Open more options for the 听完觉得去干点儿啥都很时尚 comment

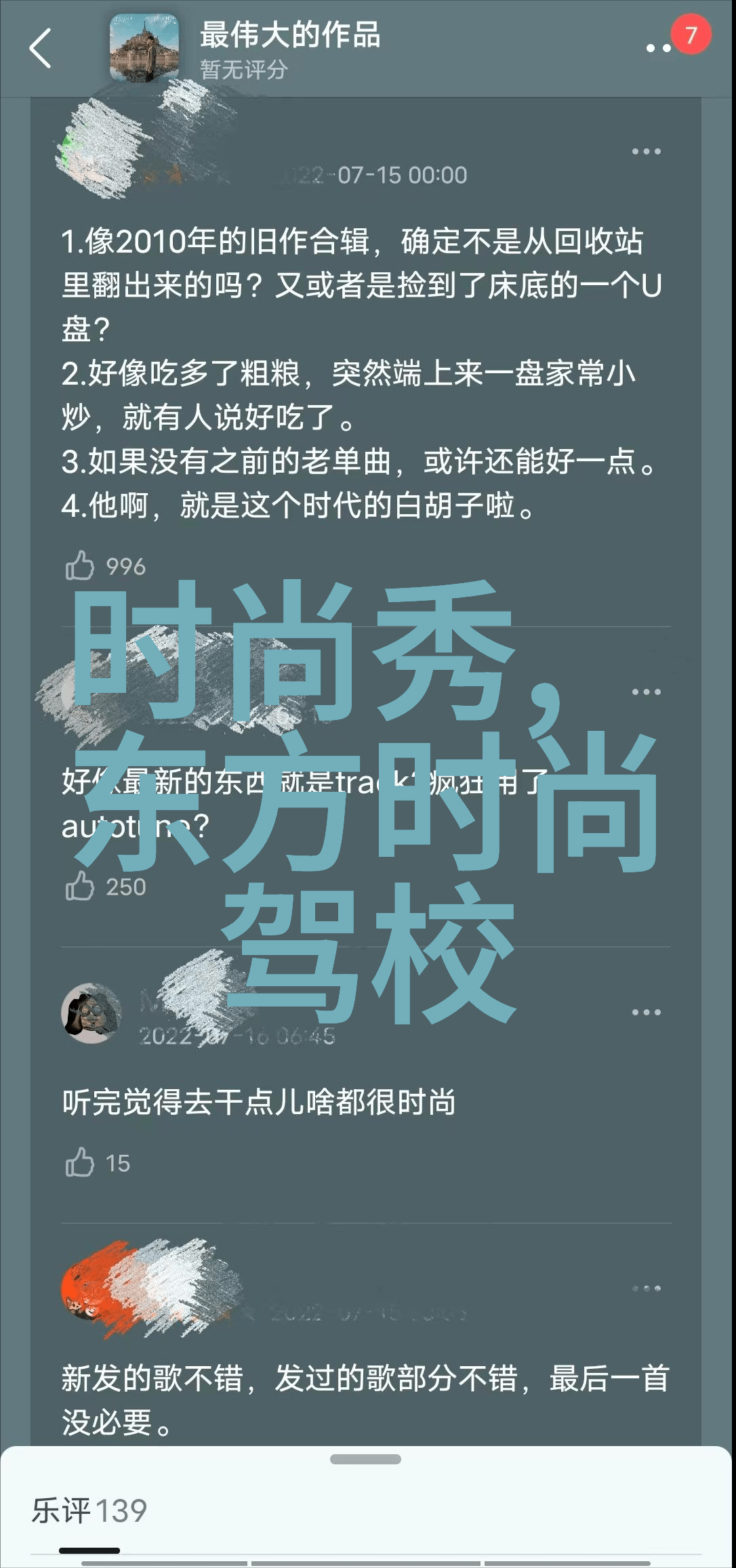(x=646, y=1013)
